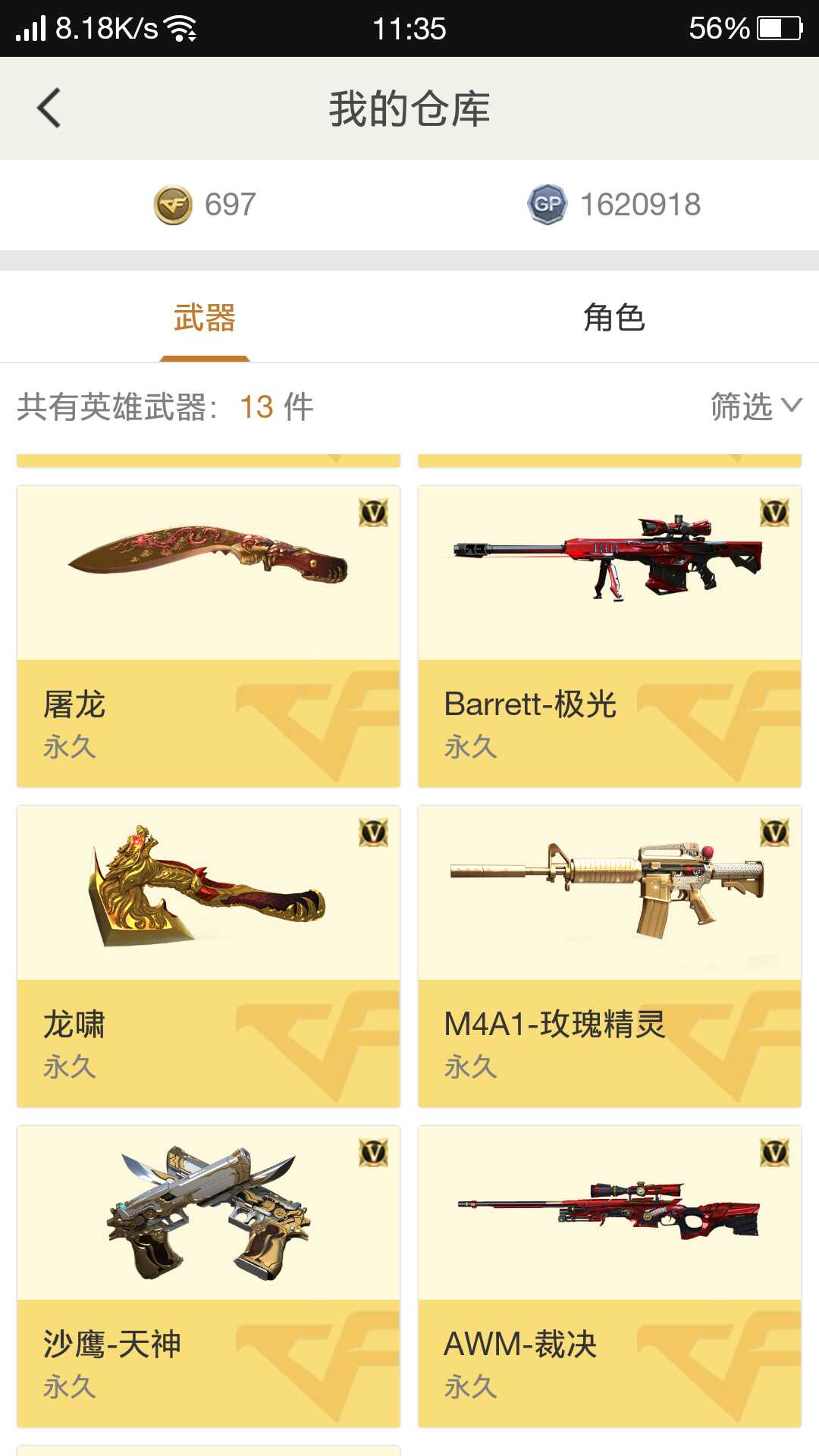
Task: Select the 武器 tab
Action: (x=205, y=317)
